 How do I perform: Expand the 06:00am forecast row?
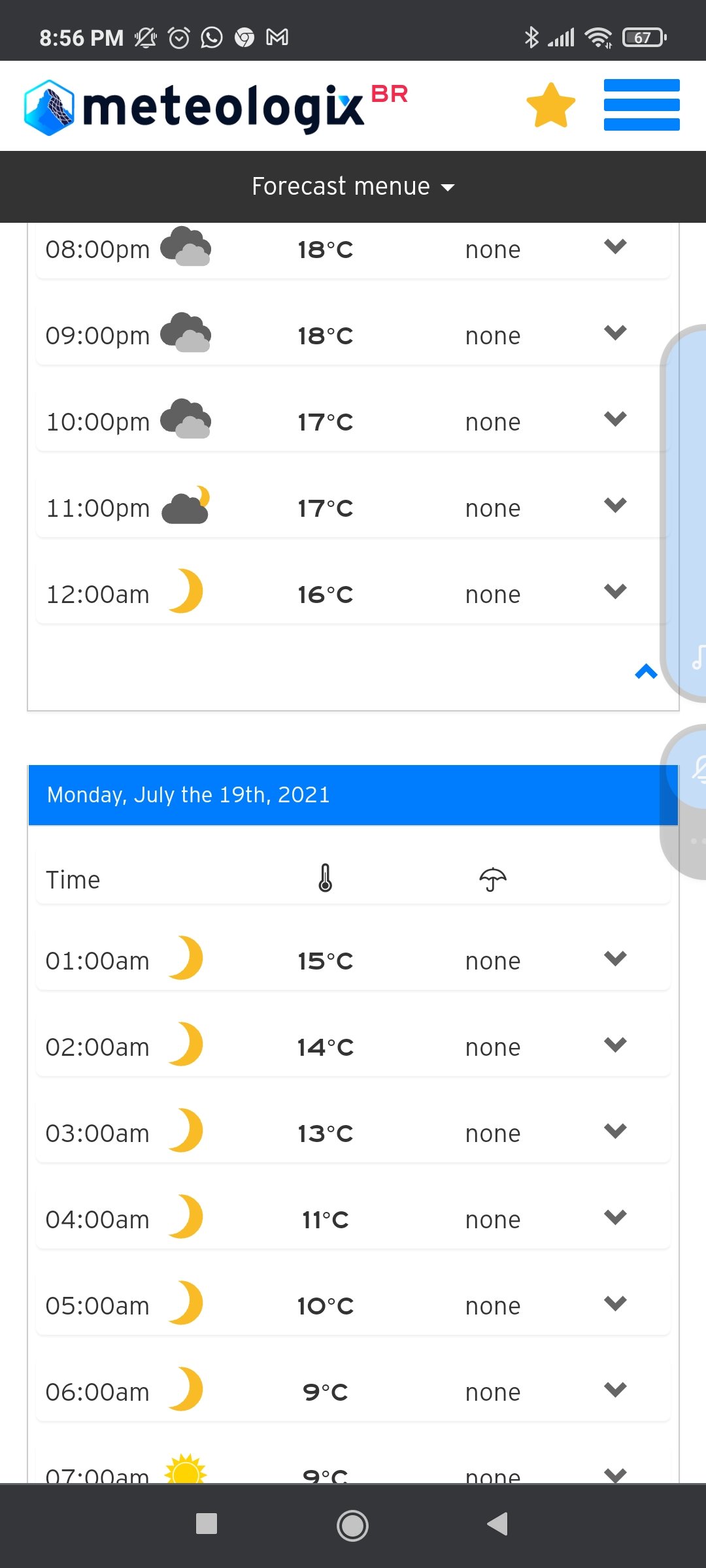[615, 1390]
